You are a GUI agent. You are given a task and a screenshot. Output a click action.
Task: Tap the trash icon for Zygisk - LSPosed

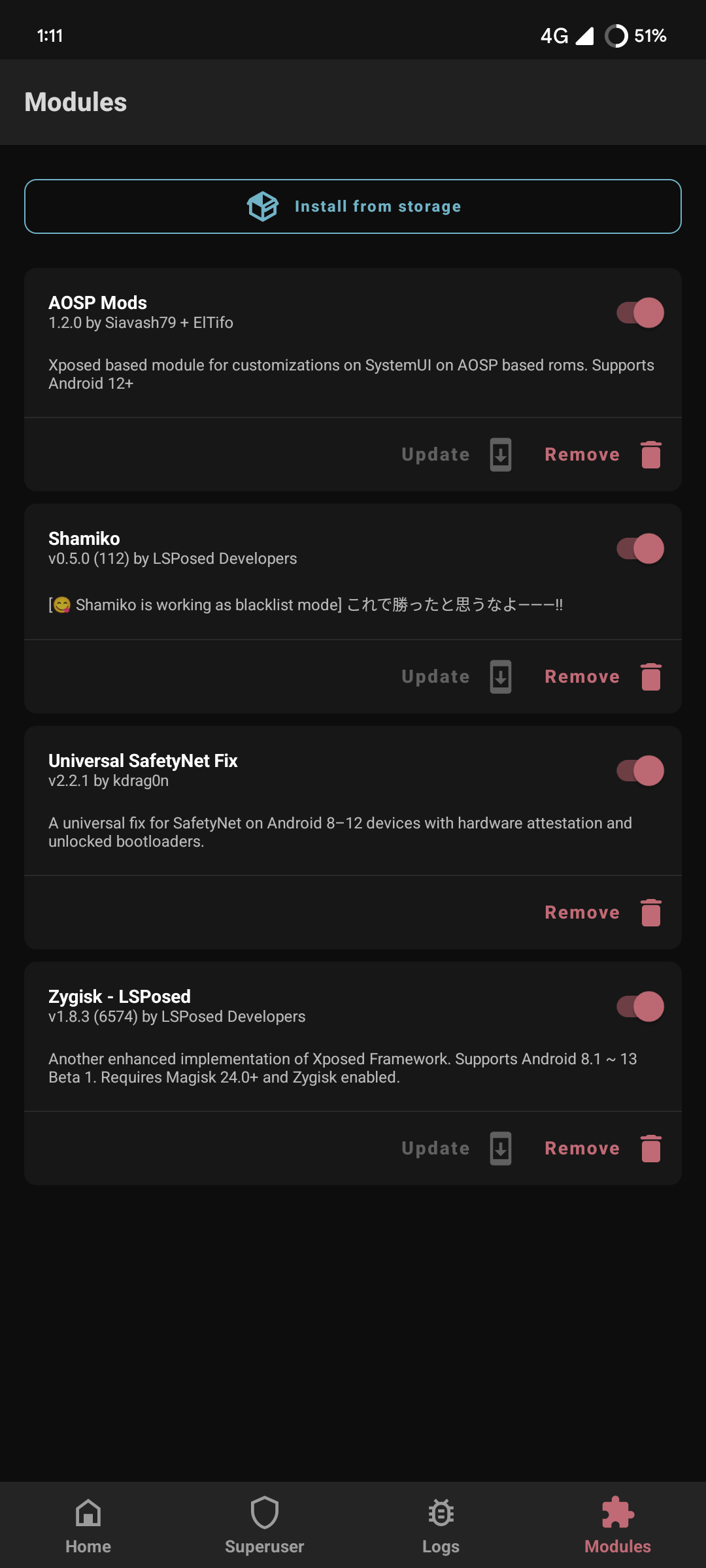coord(650,1148)
